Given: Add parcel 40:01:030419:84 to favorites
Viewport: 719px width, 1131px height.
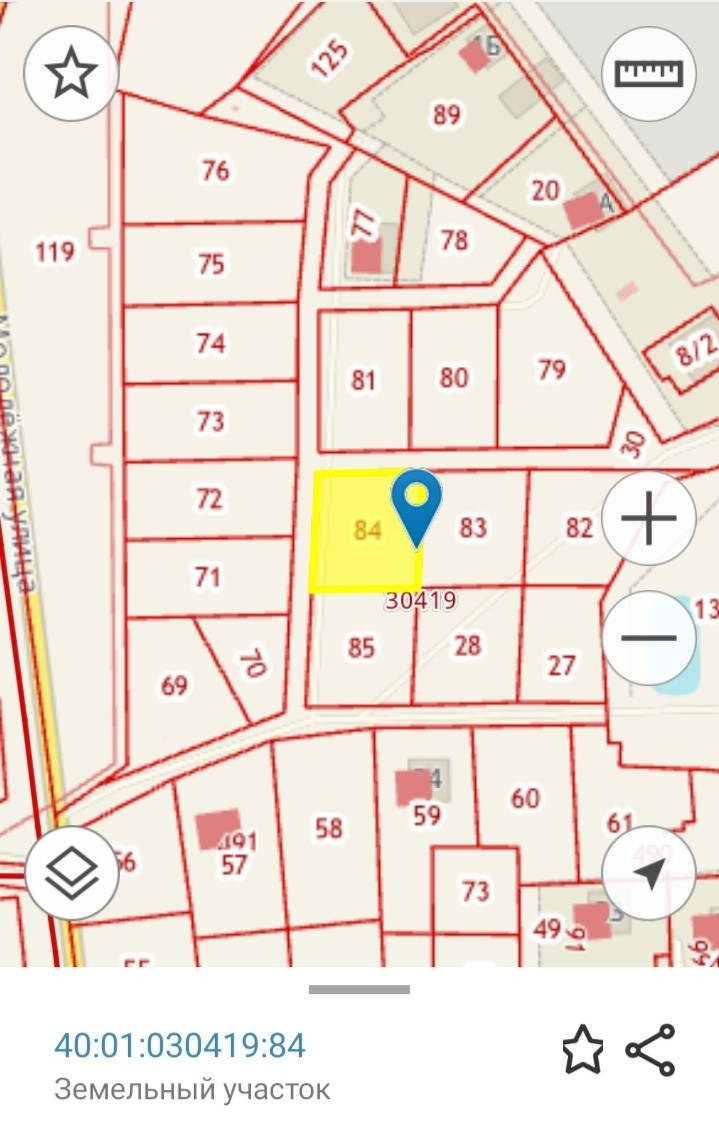Looking at the screenshot, I should (x=583, y=1049).
